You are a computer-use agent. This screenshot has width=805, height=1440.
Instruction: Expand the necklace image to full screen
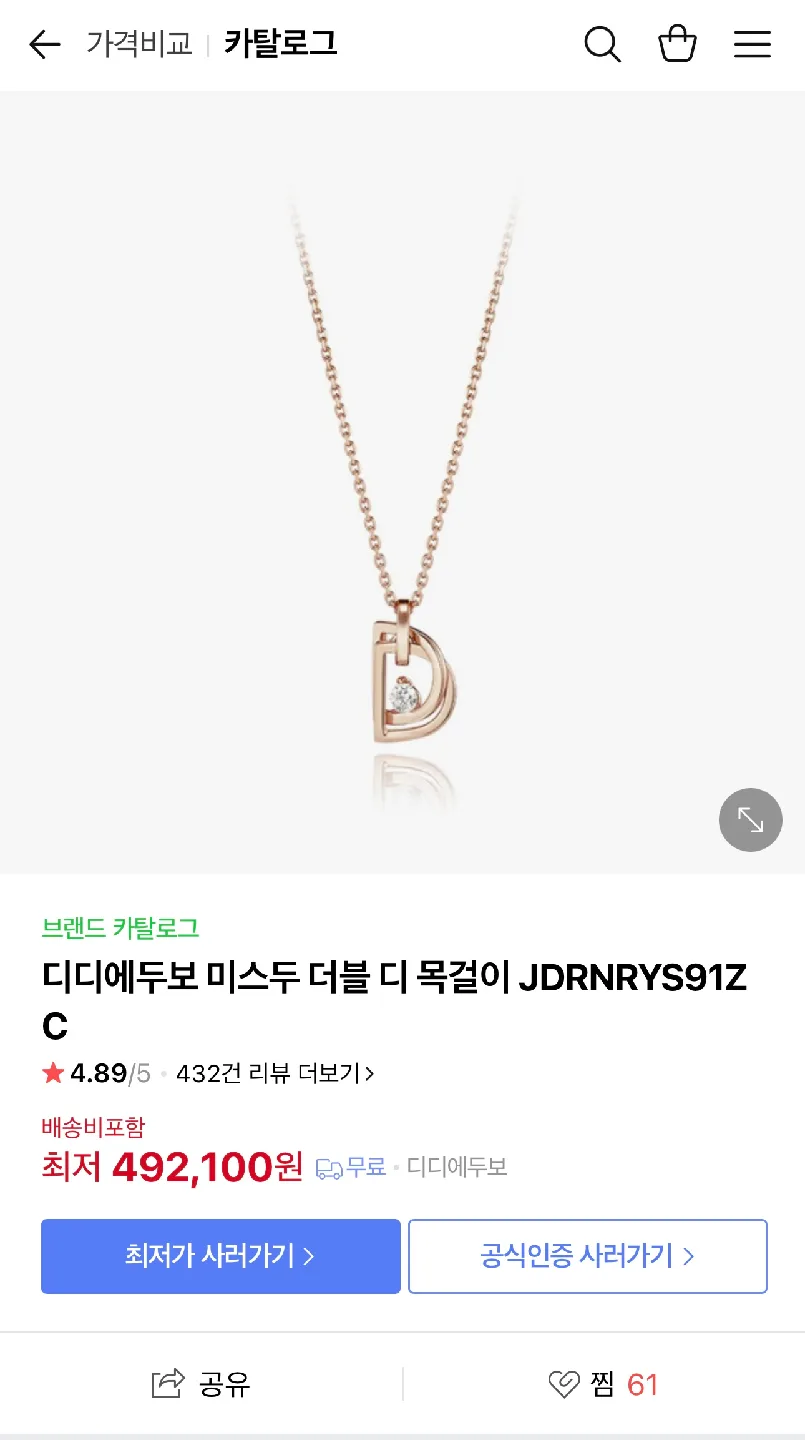(x=750, y=820)
